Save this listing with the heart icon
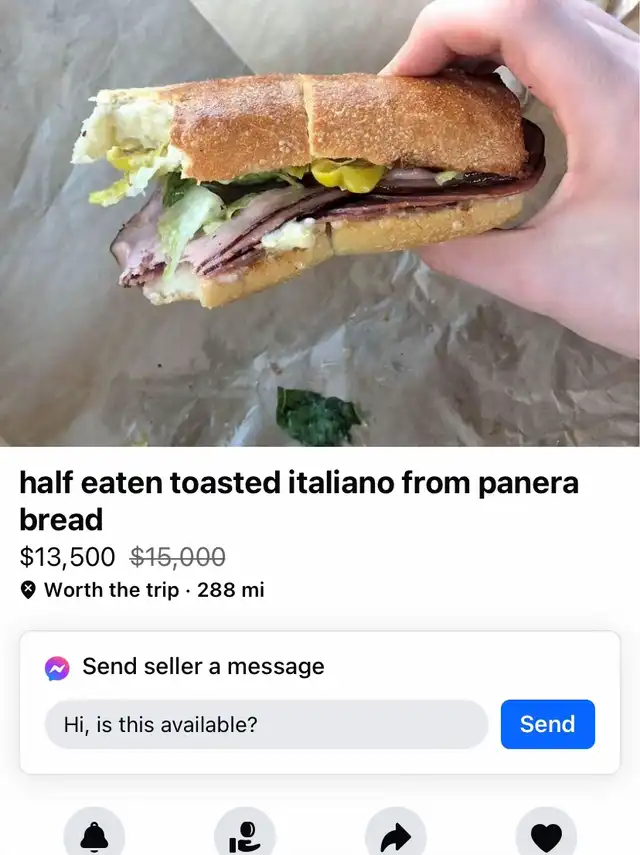This screenshot has height=855, width=640. [x=545, y=835]
